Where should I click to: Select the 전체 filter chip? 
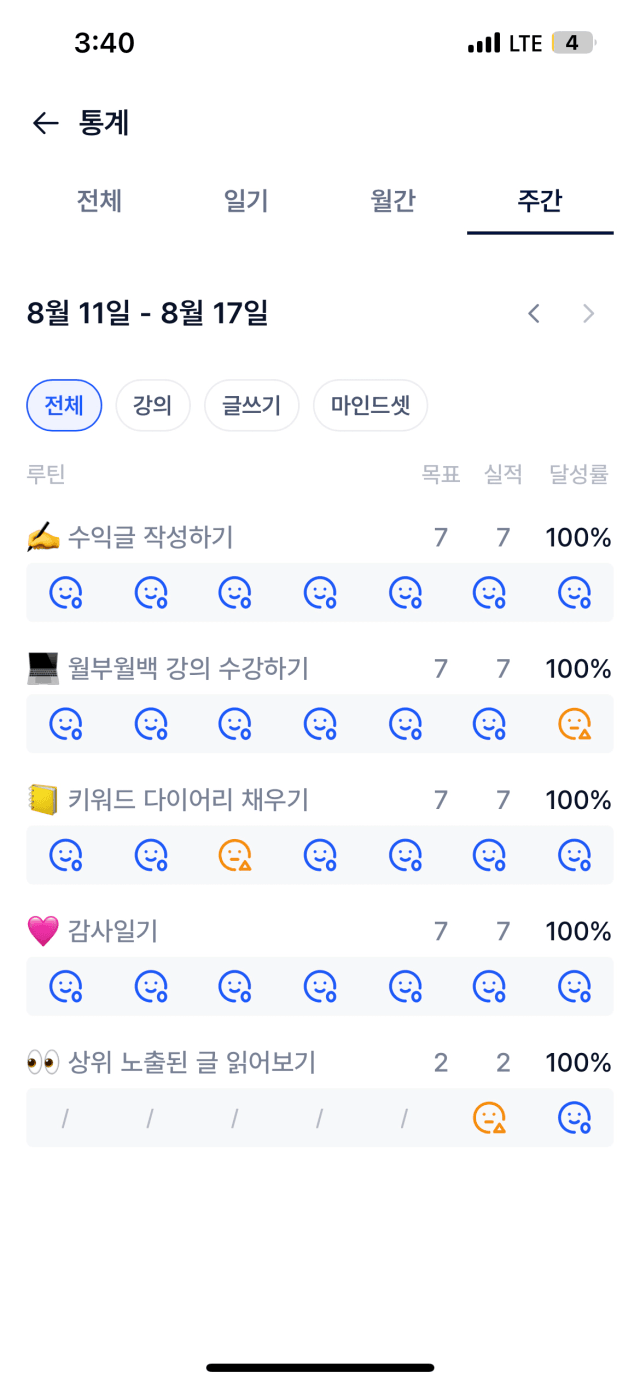point(64,405)
